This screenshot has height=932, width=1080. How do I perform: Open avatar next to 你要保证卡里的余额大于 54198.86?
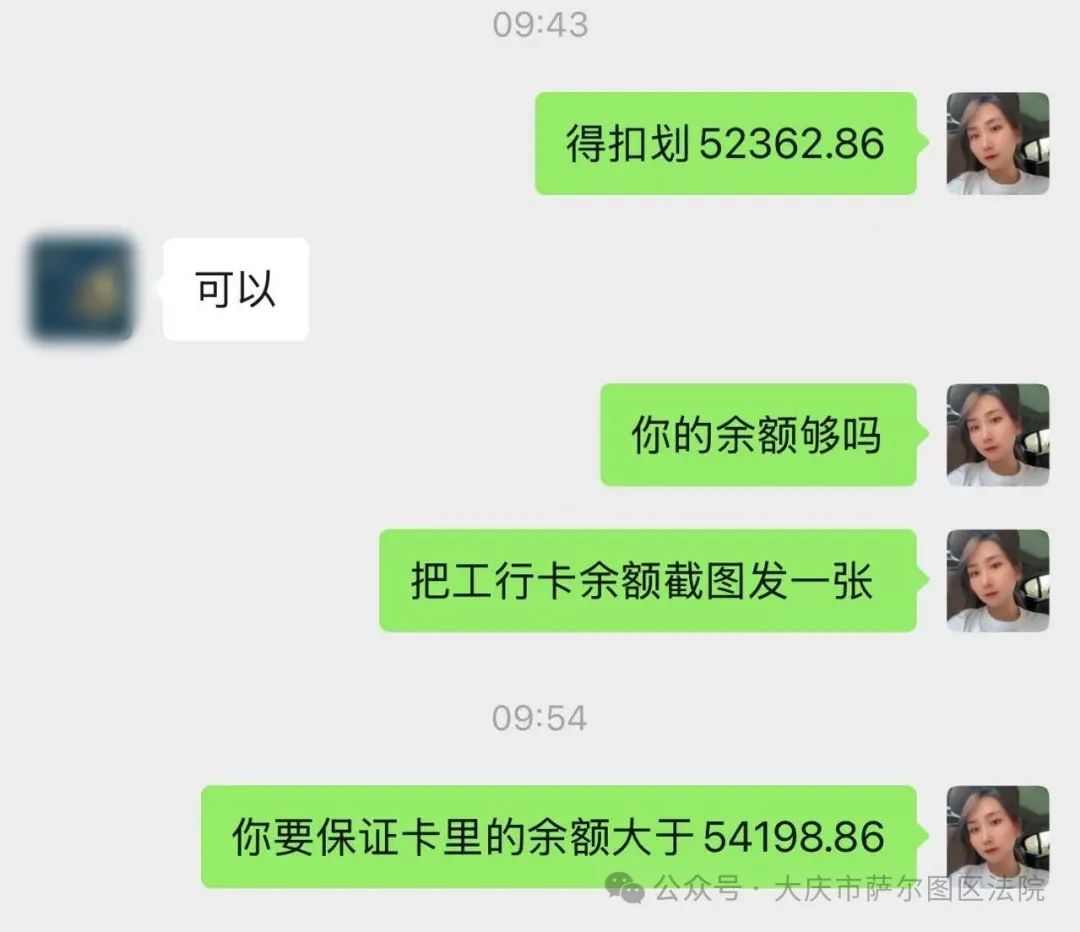(x=997, y=835)
